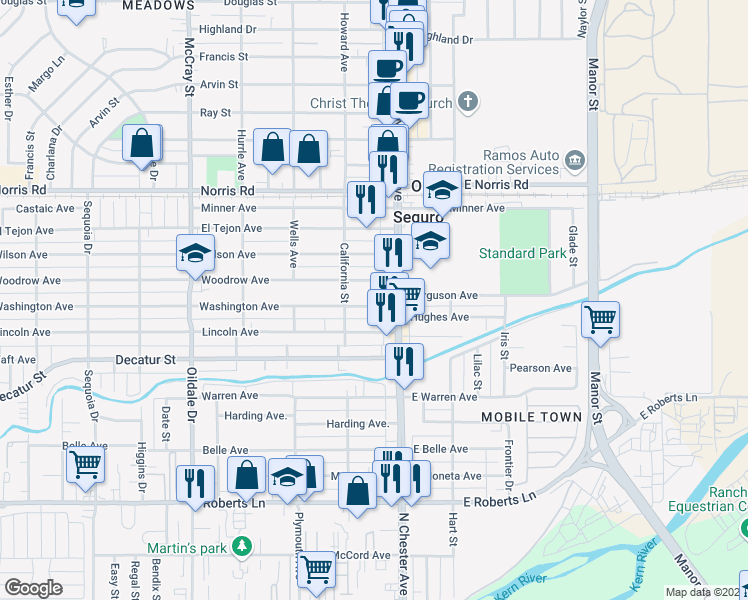Tap the restaurant marker near Minner Ave
Viewport: 748px width, 600px height.
pyautogui.click(x=366, y=199)
